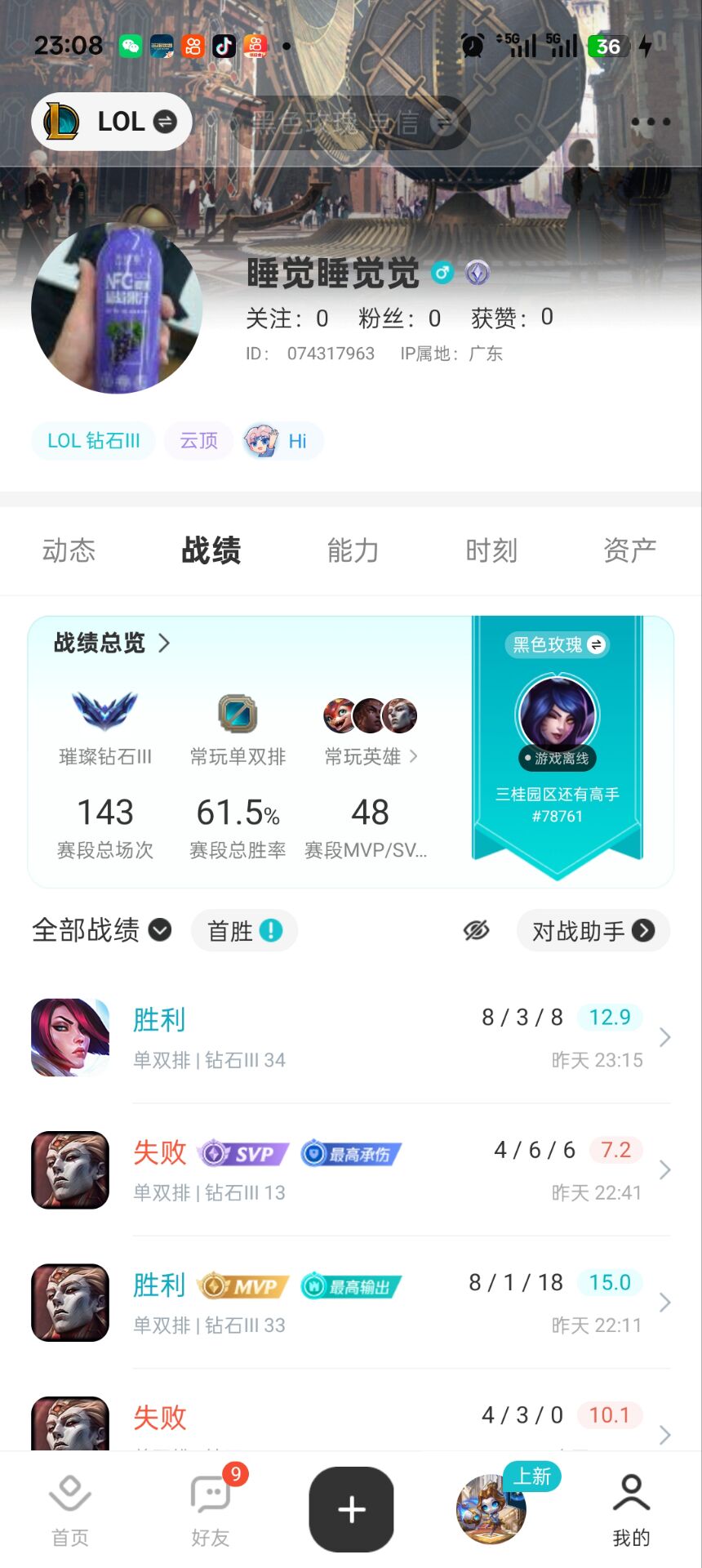Open the 胜利 MVP match from 昨天 22:11
The image size is (702, 1568).
(x=351, y=1303)
